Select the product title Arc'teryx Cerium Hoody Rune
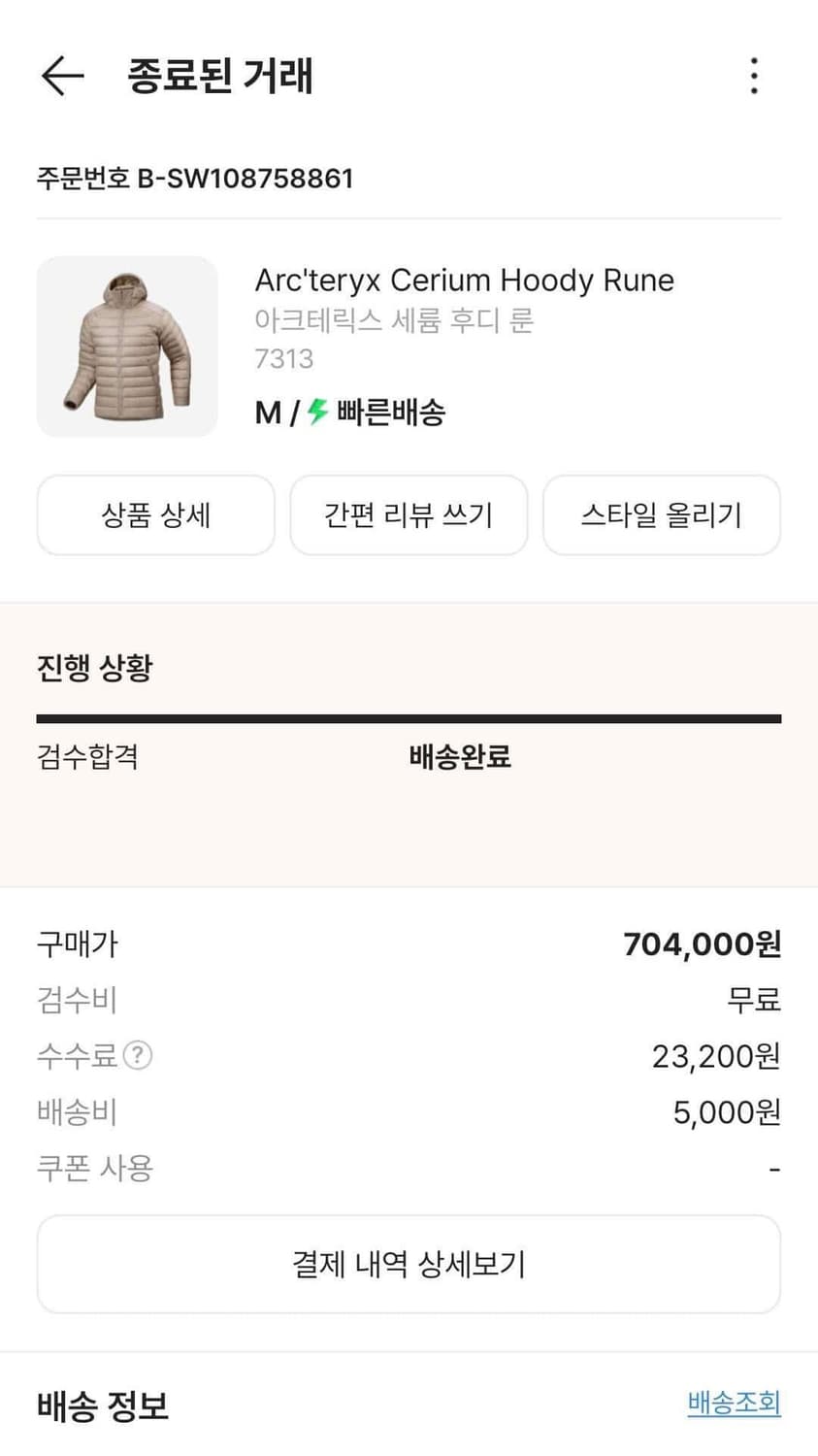The width and height of the screenshot is (818, 1456). (x=465, y=281)
